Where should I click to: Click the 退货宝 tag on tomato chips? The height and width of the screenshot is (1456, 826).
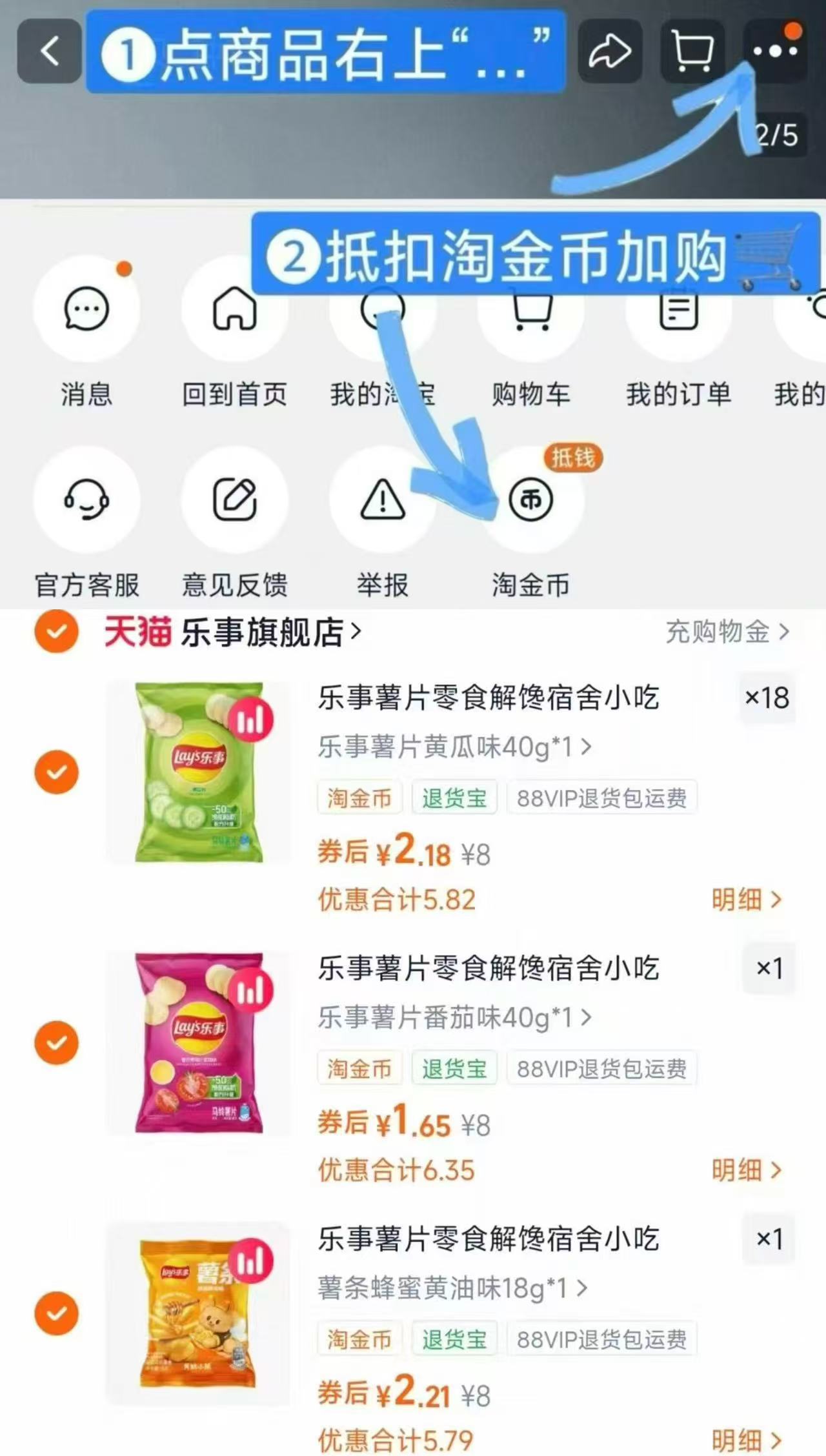(x=455, y=1068)
